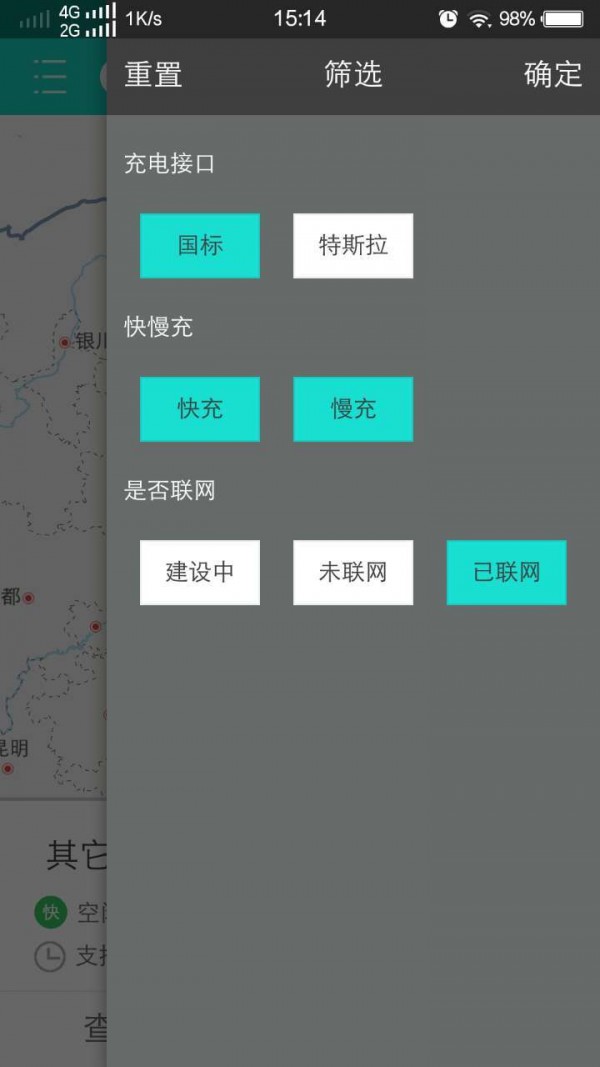Confirm filters with 确定

[552, 74]
